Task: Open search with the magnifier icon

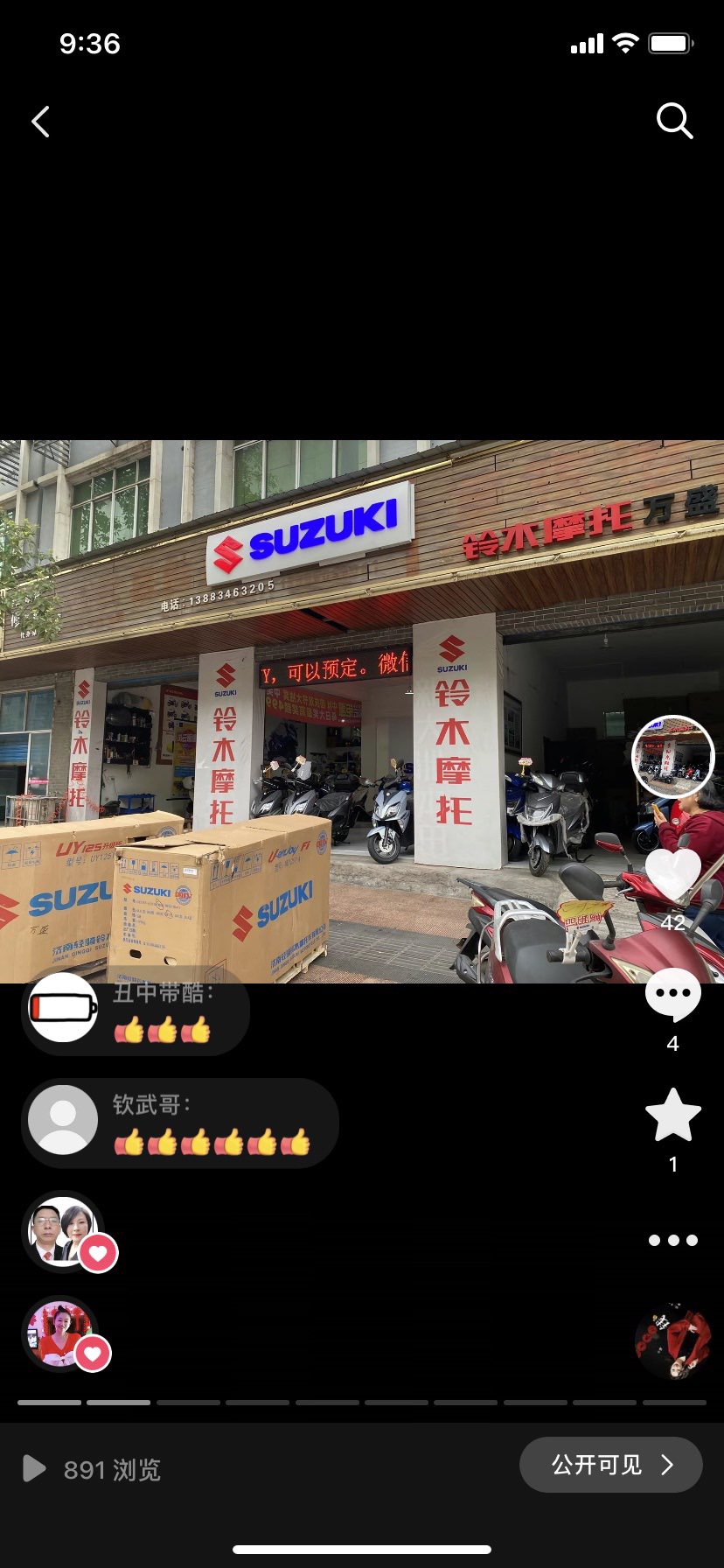Action: [674, 121]
